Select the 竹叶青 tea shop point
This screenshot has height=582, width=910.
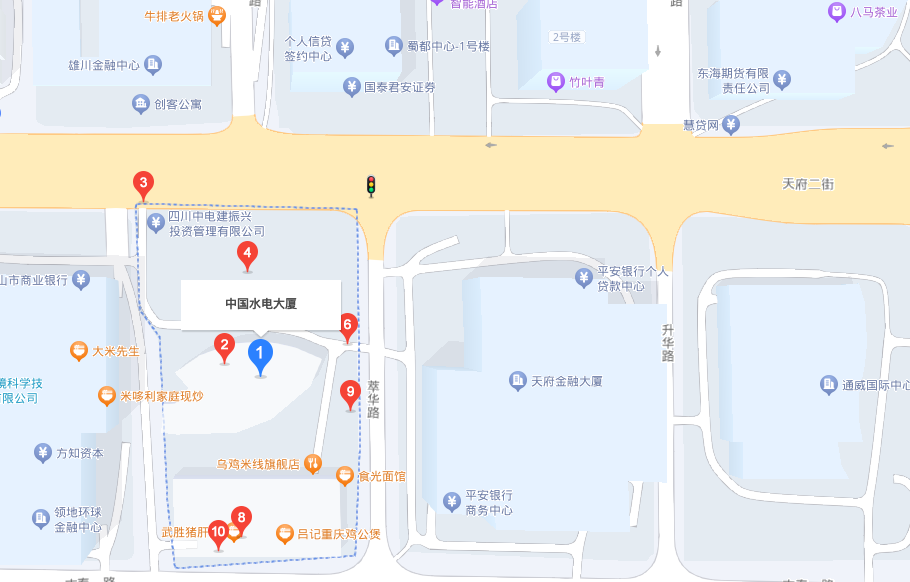coord(556,80)
